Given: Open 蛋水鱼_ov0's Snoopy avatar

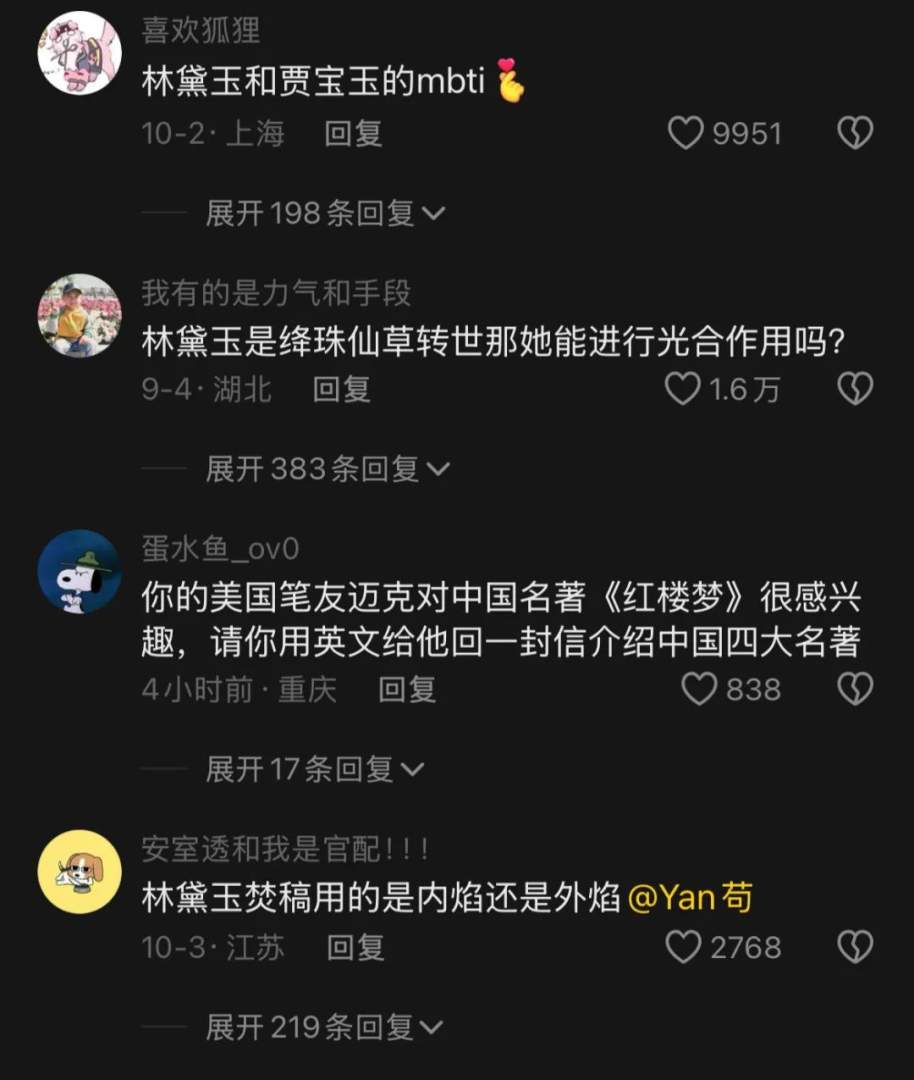Looking at the screenshot, I should [79, 572].
